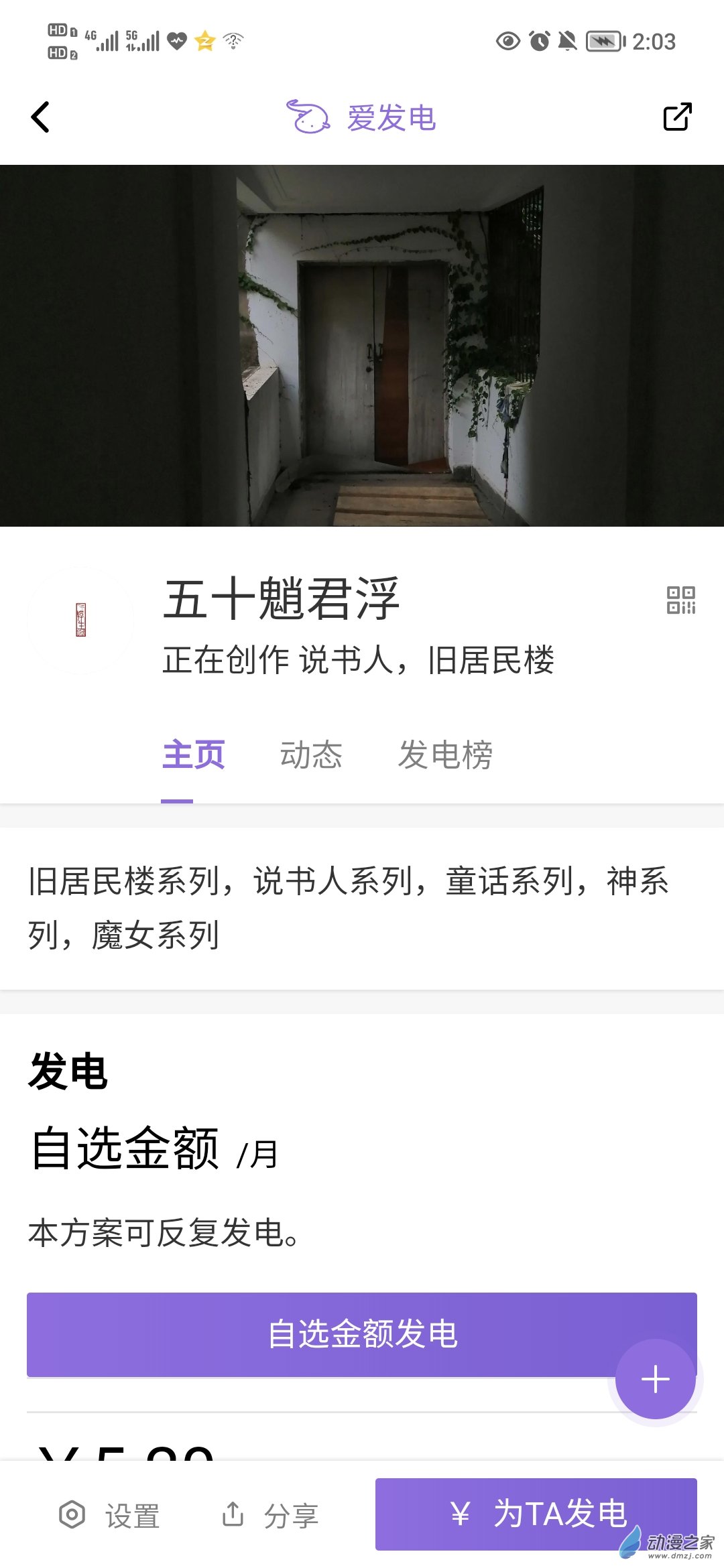
Task: Select the 主页 tab
Action: [194, 755]
